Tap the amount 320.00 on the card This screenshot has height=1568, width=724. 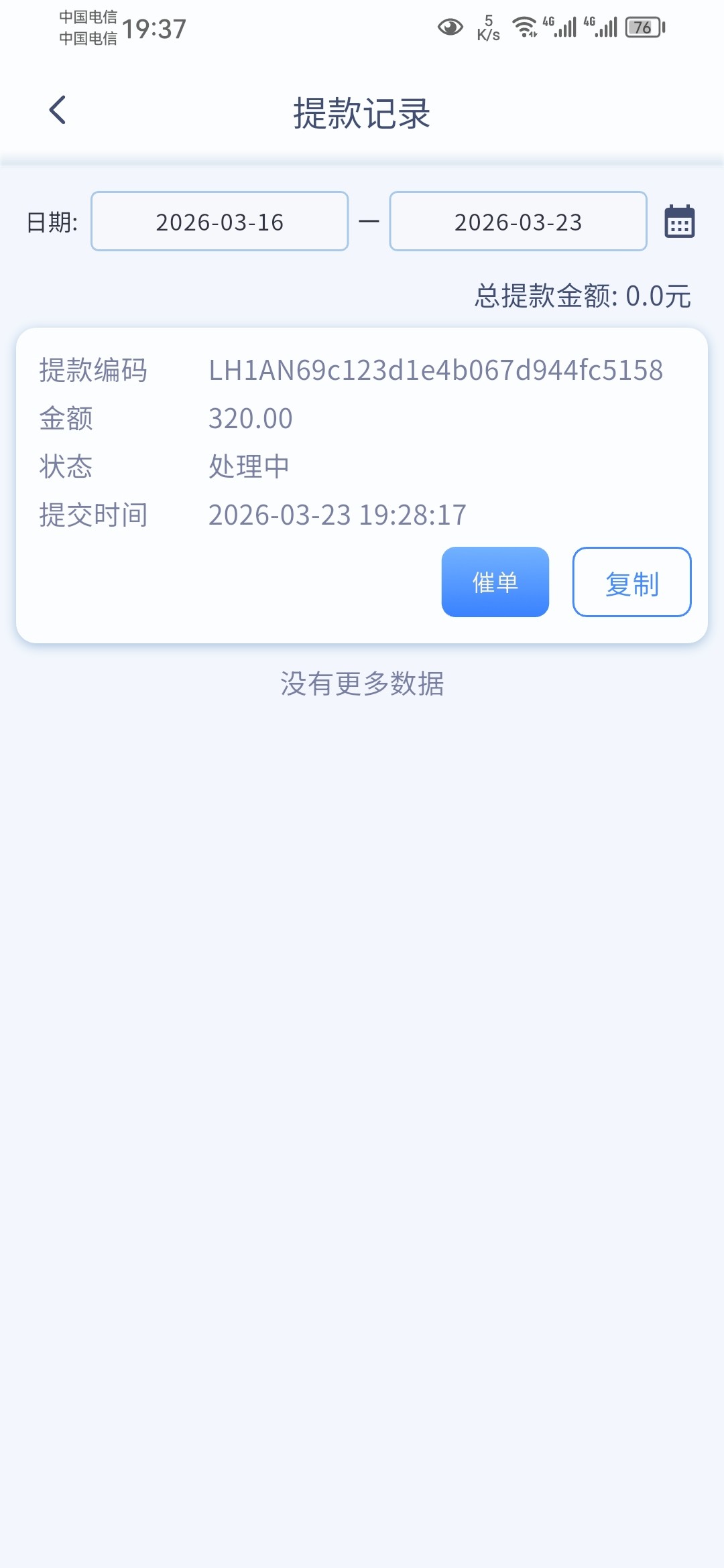(249, 418)
